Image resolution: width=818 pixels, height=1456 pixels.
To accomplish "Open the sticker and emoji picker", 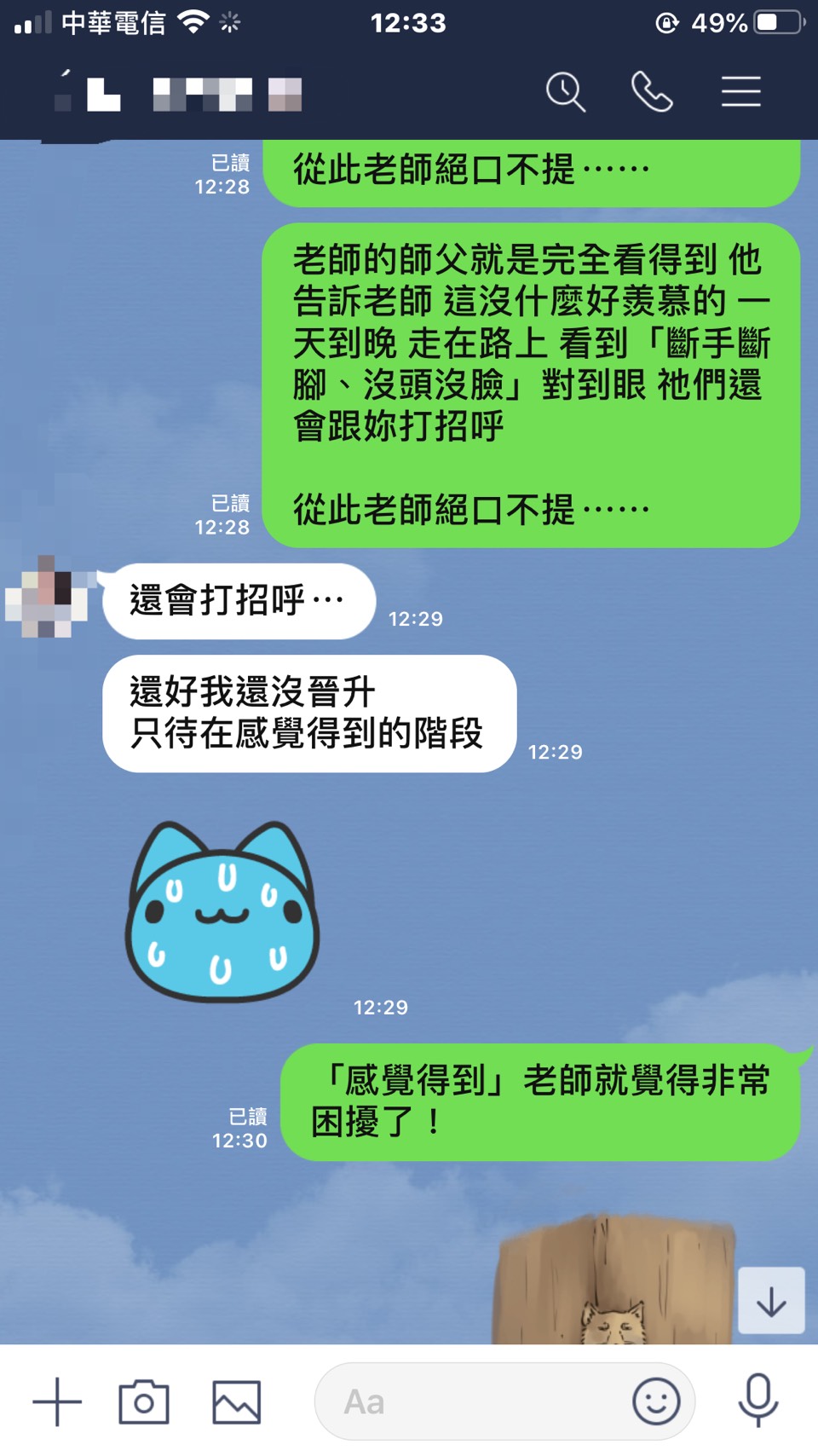I will point(656,1401).
